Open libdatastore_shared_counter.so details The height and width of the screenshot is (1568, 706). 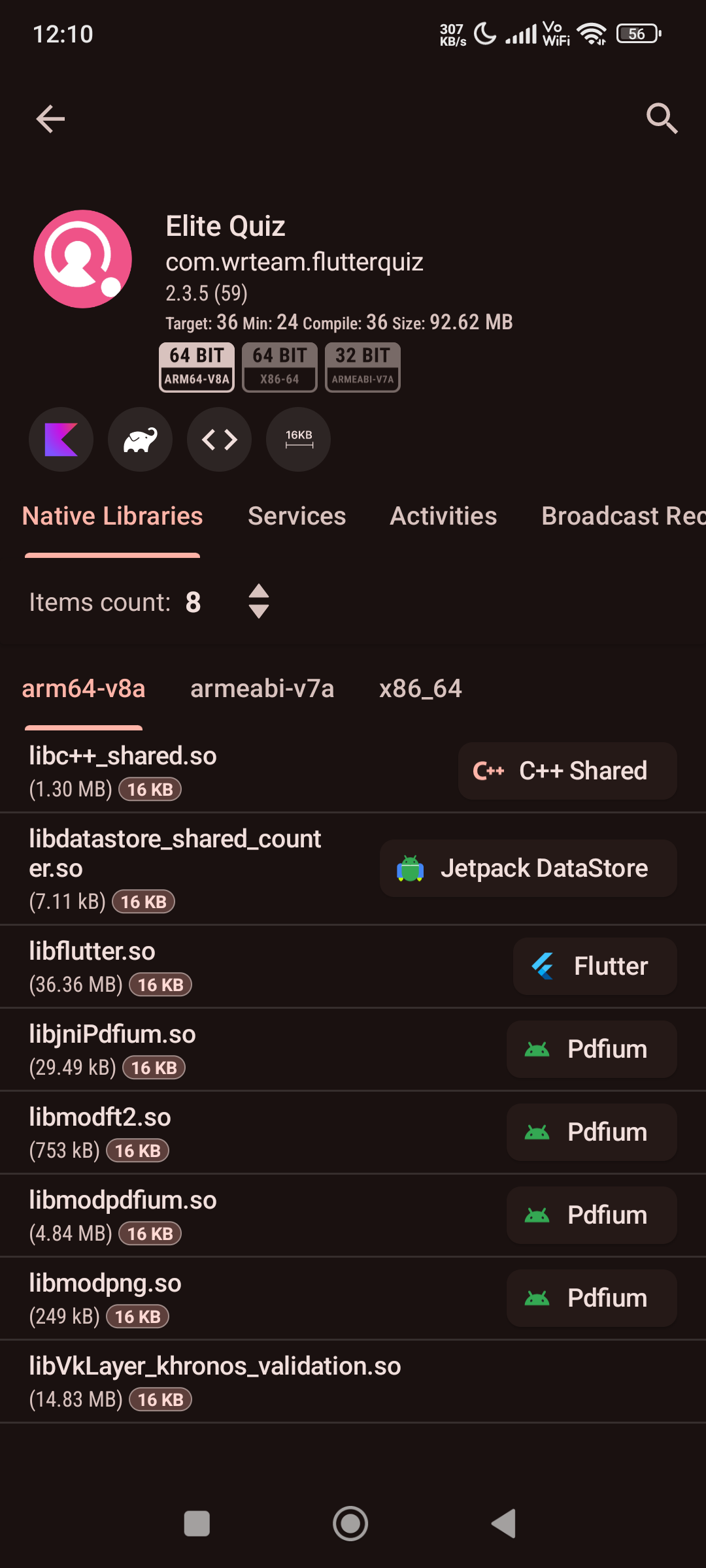(x=183, y=868)
